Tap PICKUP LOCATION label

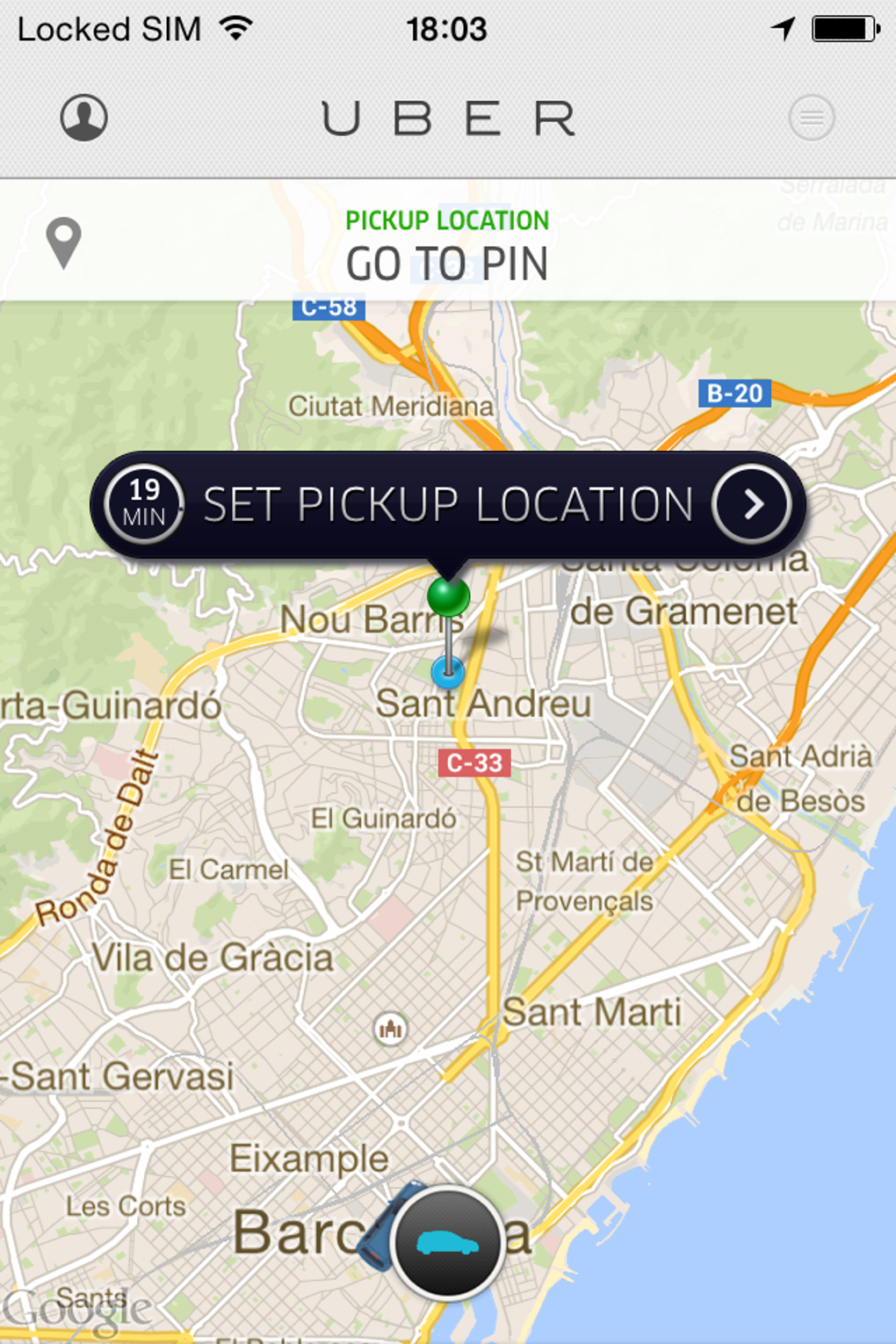tap(447, 220)
